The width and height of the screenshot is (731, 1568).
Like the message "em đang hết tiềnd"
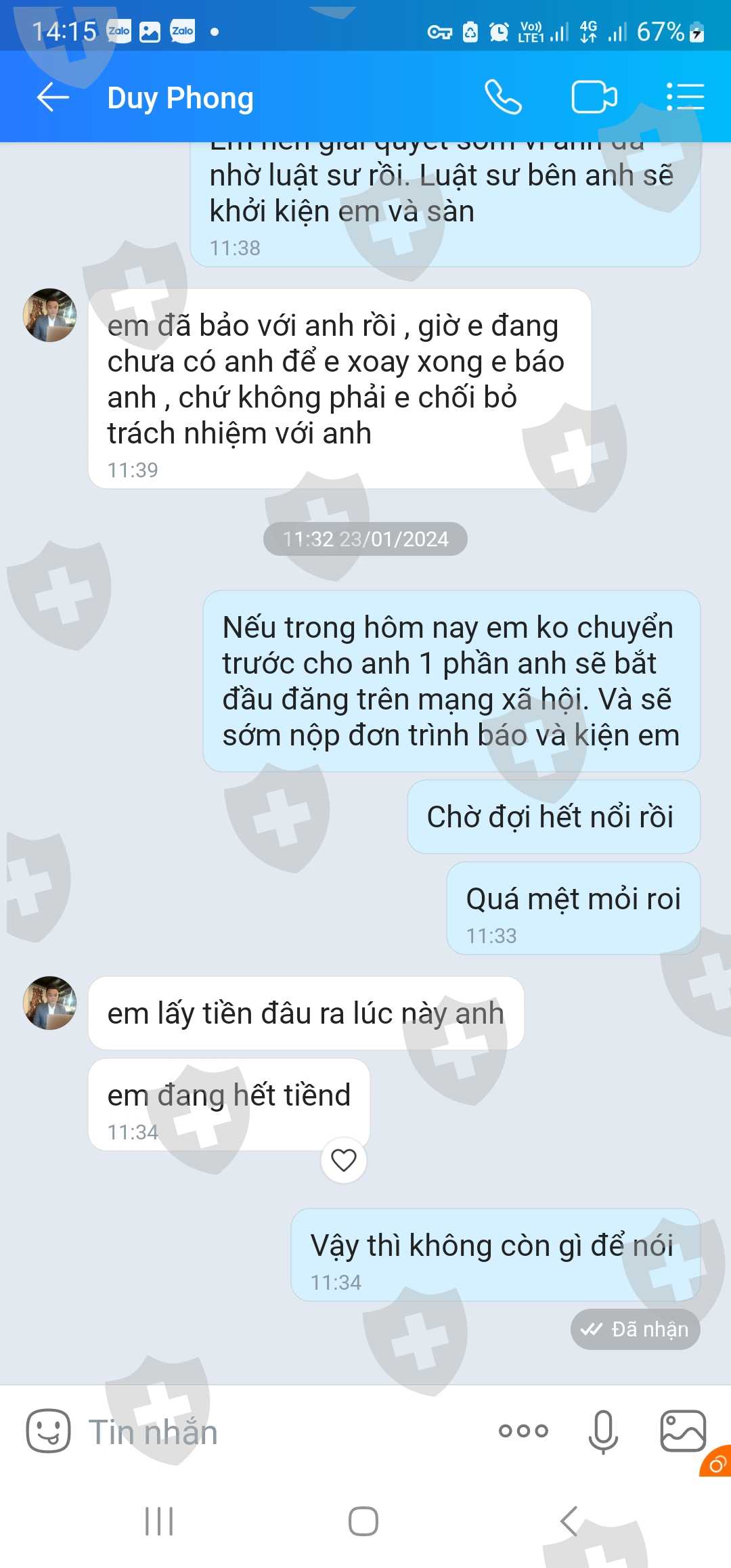tap(344, 1160)
